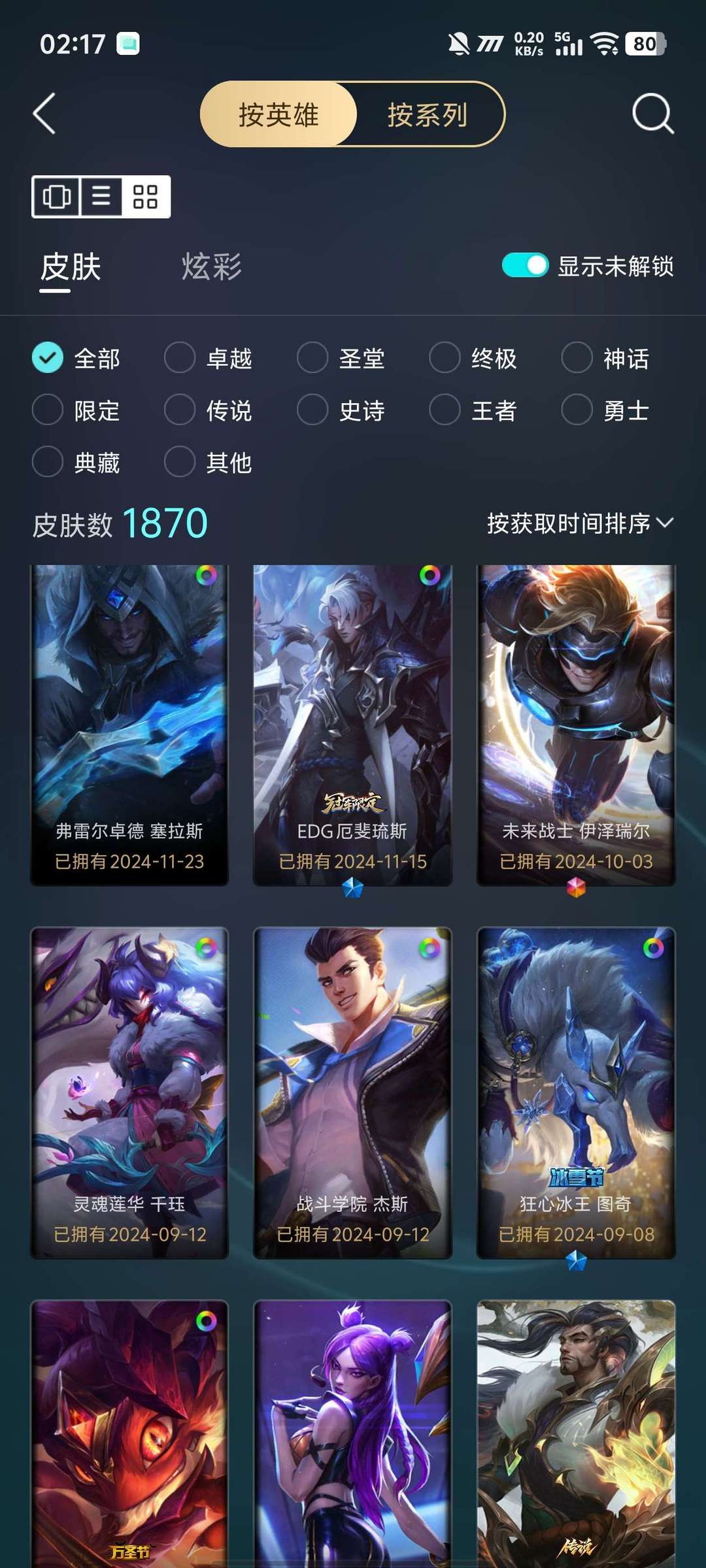Select the list view layout icon
Viewport: 706px width, 1568px height.
tap(101, 197)
